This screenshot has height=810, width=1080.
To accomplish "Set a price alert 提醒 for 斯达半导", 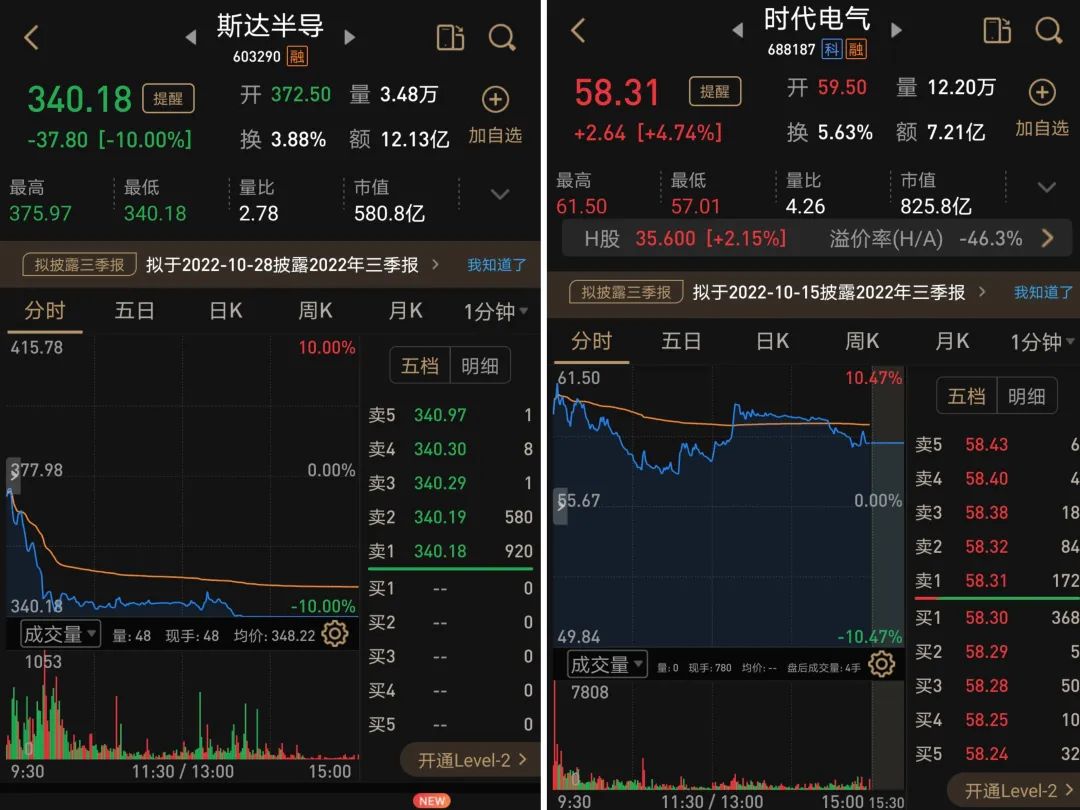I will click(168, 98).
